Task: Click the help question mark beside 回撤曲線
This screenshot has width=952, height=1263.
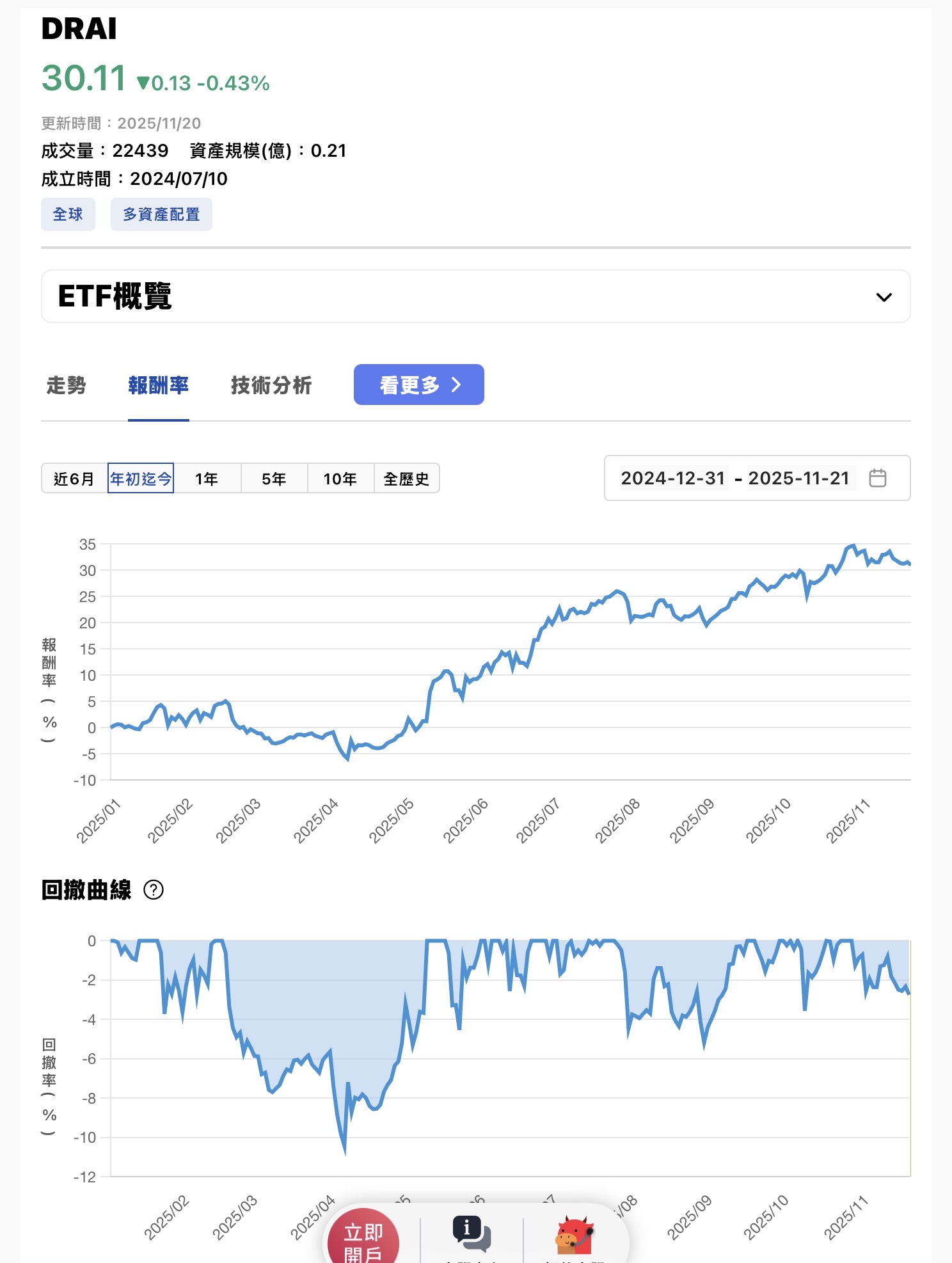Action: click(x=155, y=889)
